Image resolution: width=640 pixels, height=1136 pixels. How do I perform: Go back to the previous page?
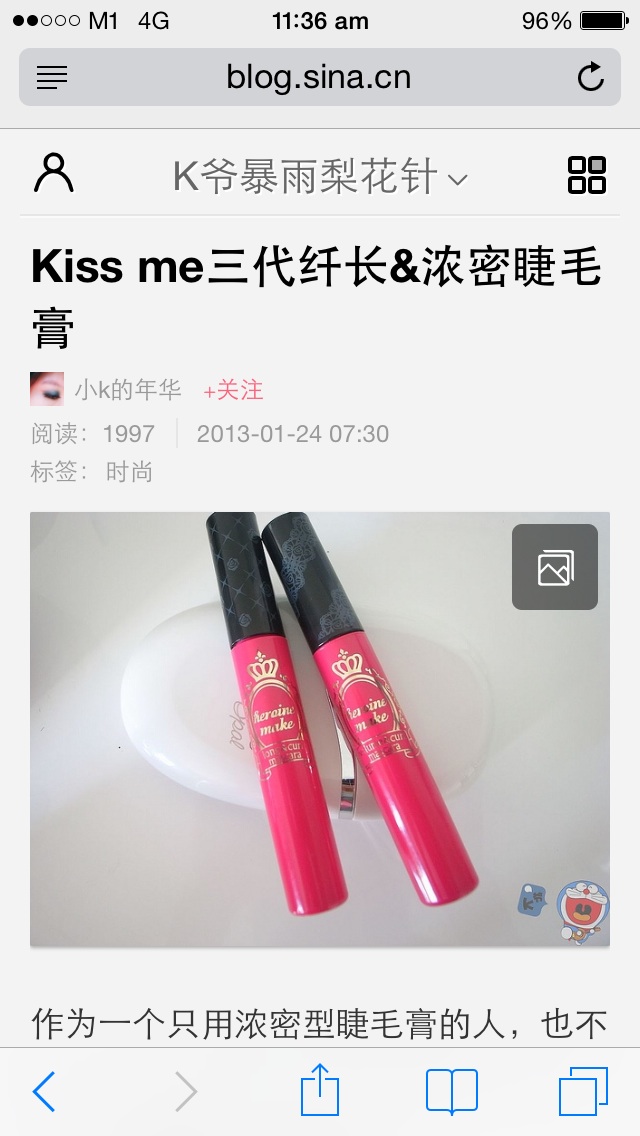point(45,1091)
